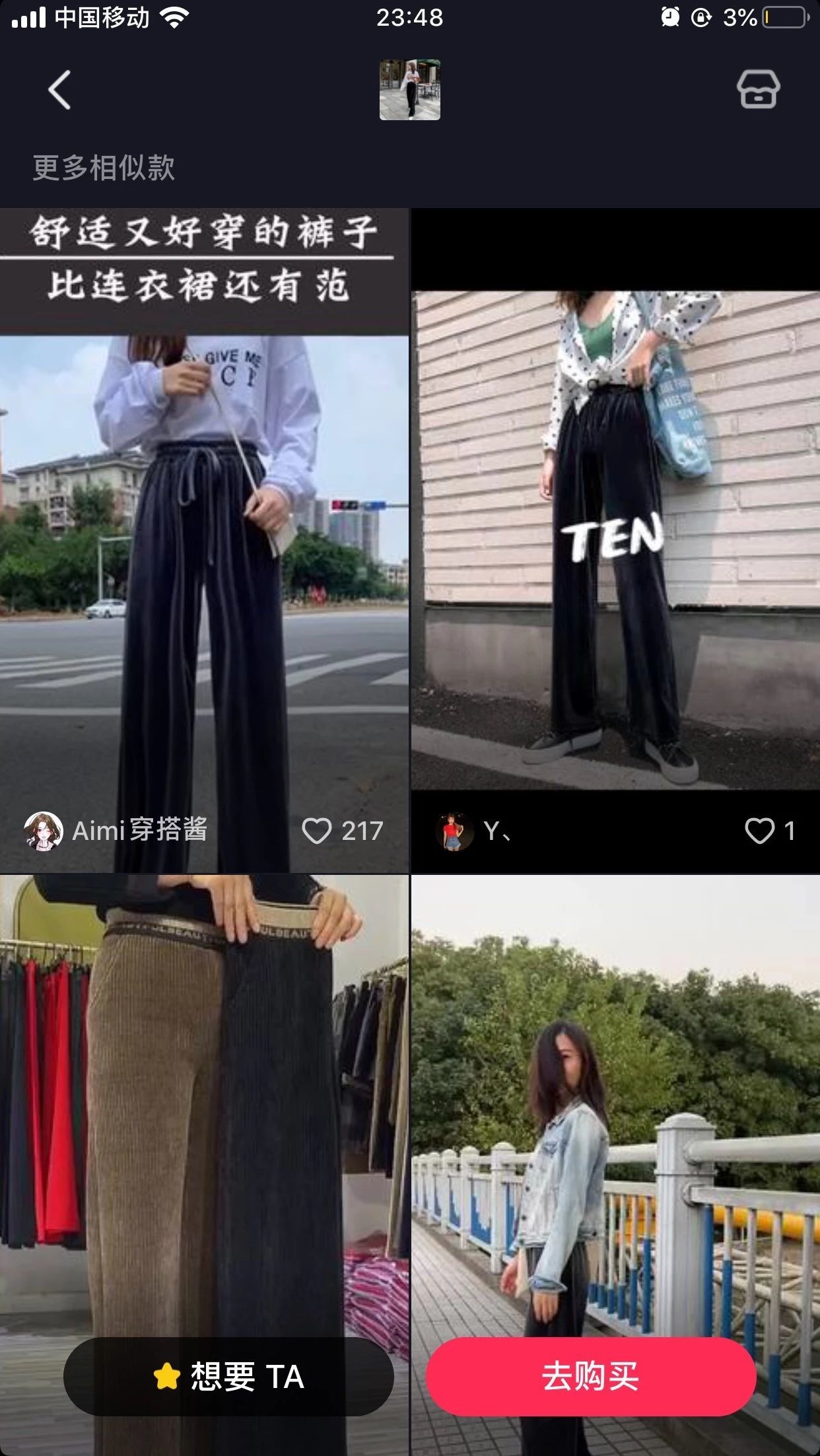The height and width of the screenshot is (1456, 820).
Task: Like the Aimi穿搭酱 video
Action: 317,831
